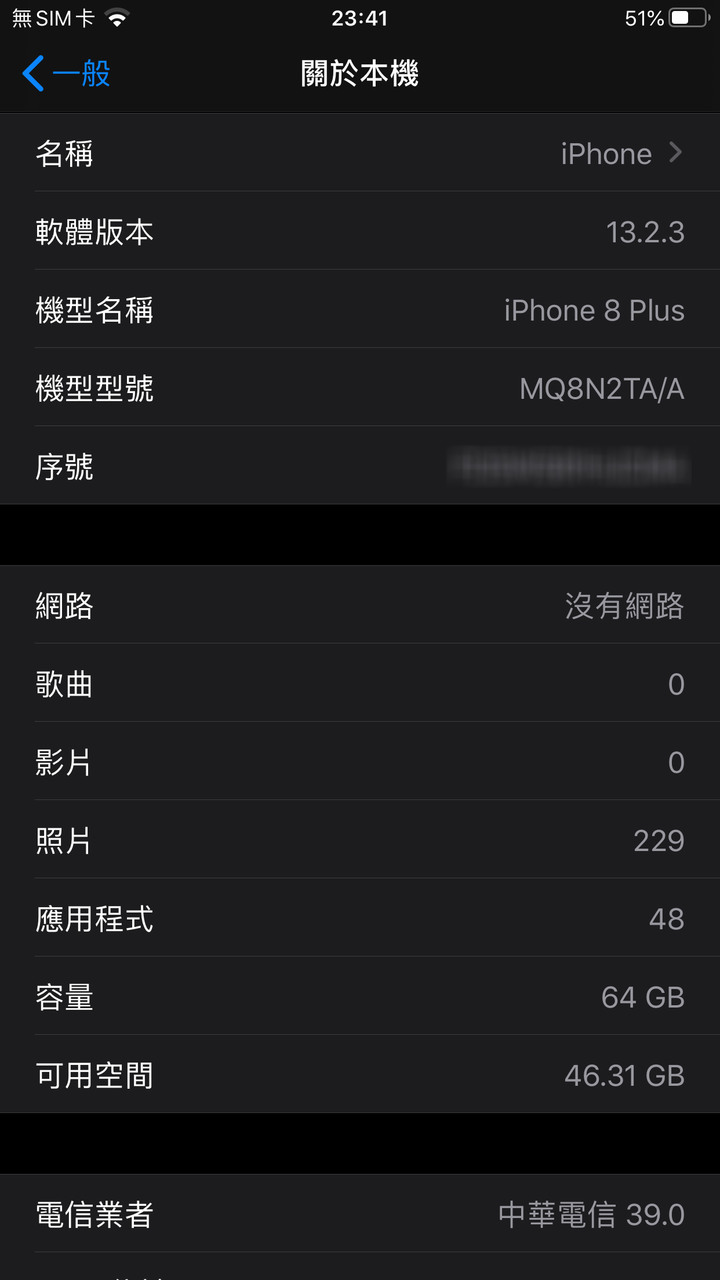
Task: Tap the 機型型號 MQ8N2TA/A row
Action: click(x=360, y=388)
